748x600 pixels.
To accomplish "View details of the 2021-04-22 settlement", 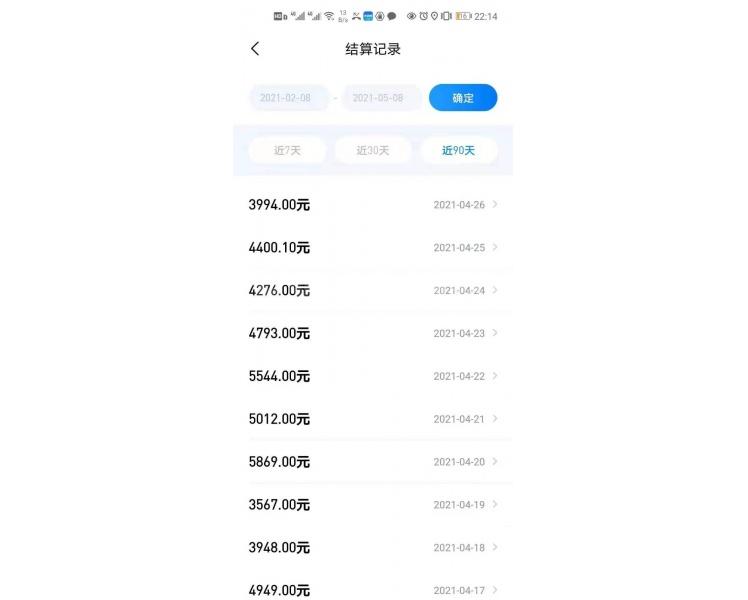I will coord(373,376).
